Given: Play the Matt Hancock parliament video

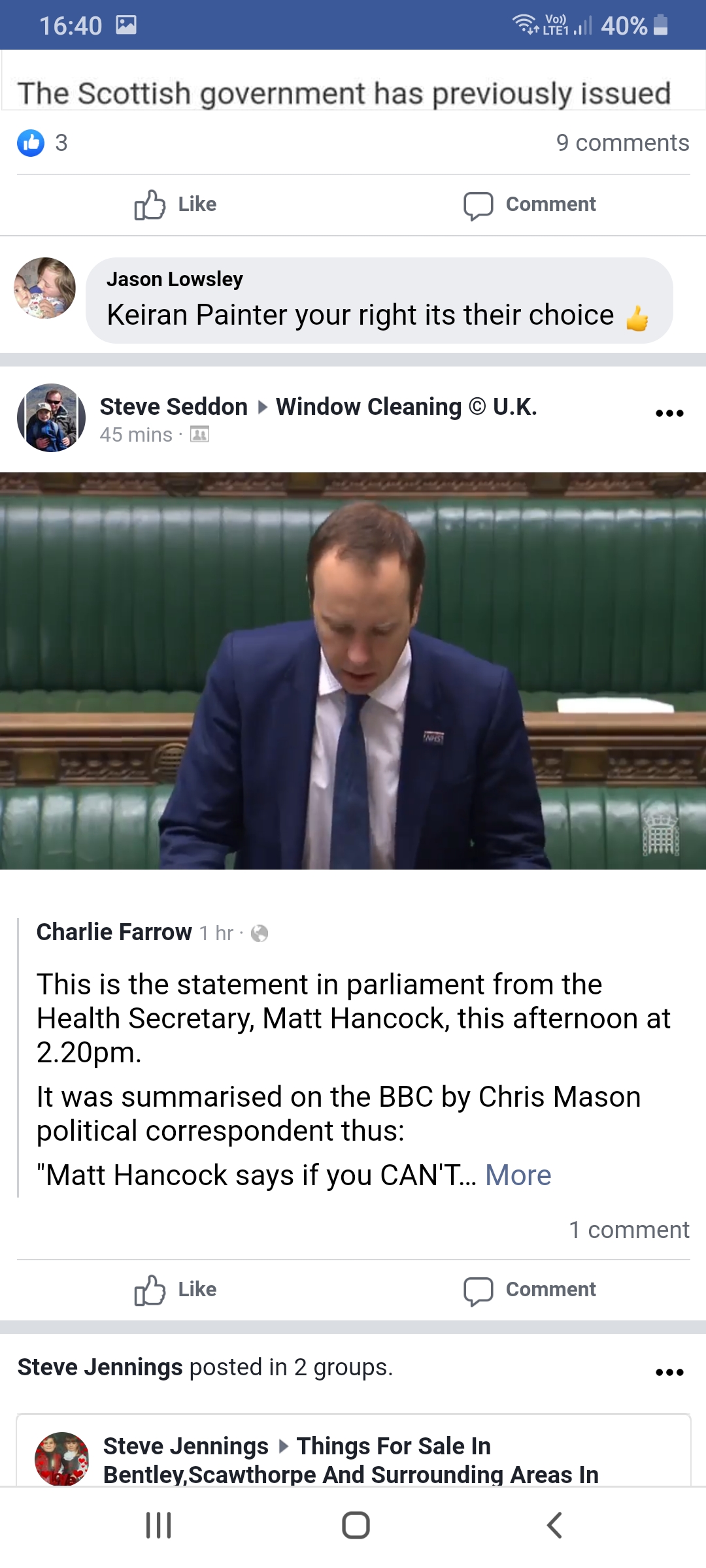Looking at the screenshot, I should pos(353,670).
